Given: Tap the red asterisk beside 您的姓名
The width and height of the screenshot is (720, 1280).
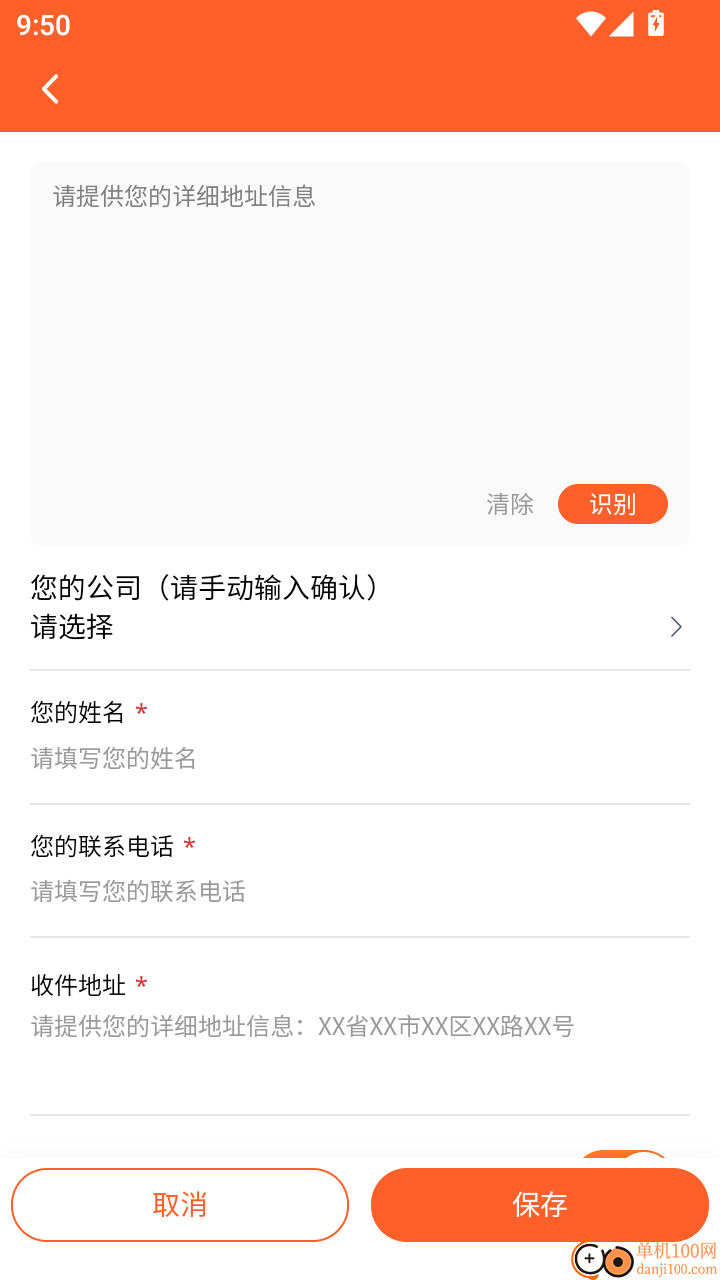Looking at the screenshot, I should [x=141, y=710].
